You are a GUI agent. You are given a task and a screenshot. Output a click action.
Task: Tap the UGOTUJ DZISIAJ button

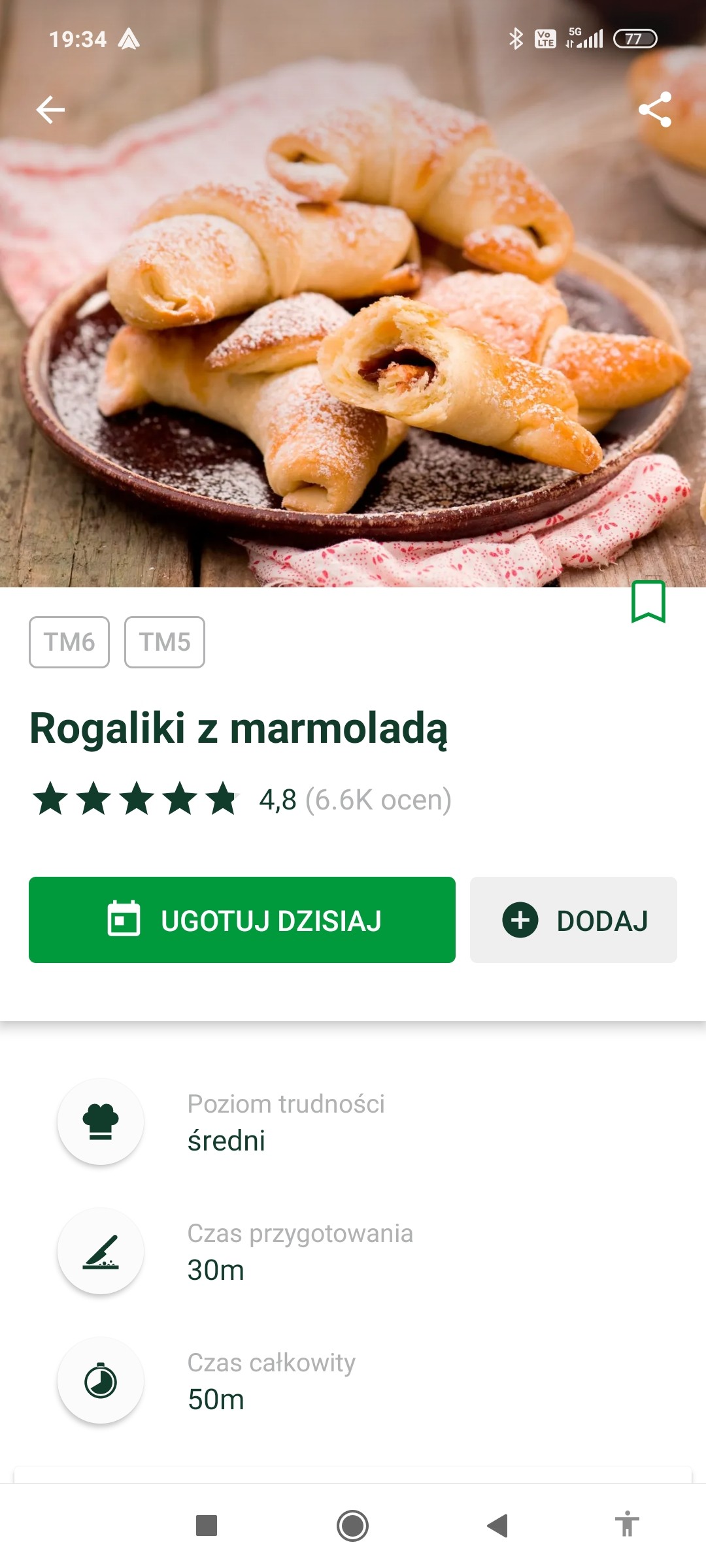point(242,920)
